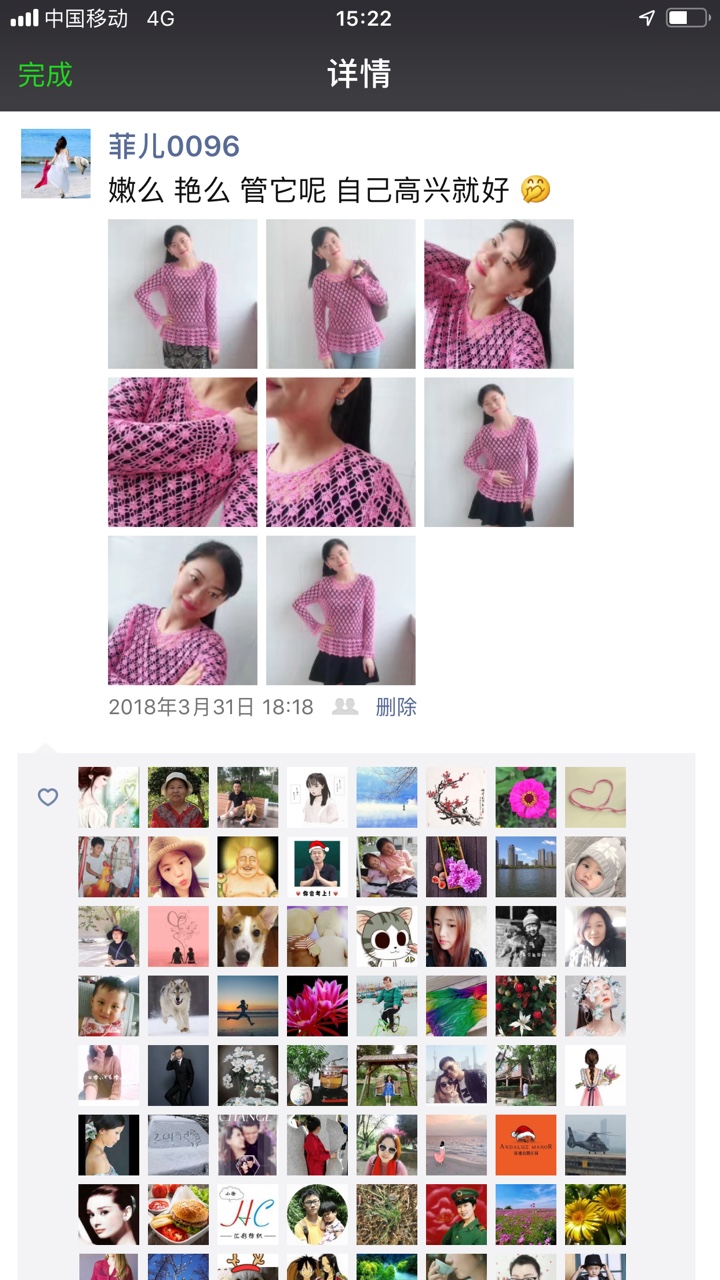Open the face close-up photo in the top row
Screen dimensions: 720x1280
(x=498, y=294)
